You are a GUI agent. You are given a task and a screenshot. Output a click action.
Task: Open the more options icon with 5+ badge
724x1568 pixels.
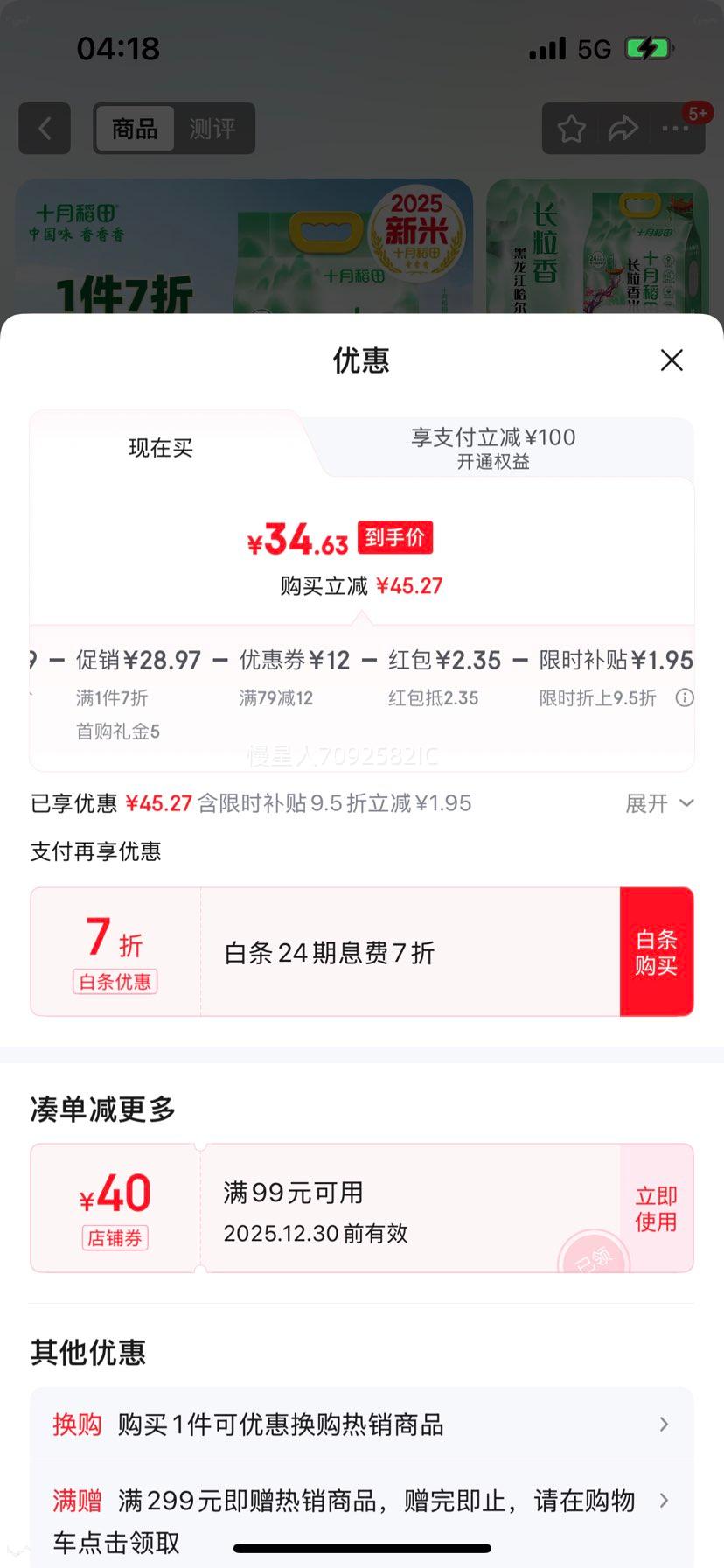674,129
